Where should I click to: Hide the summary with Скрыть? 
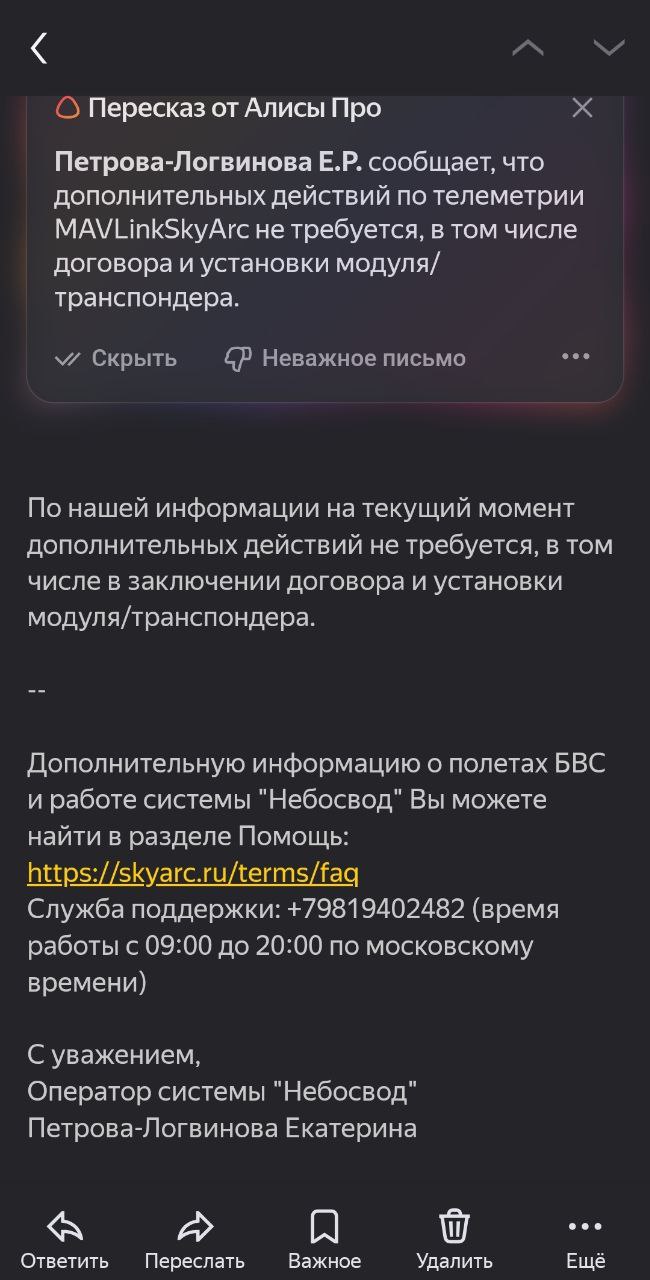coord(116,358)
